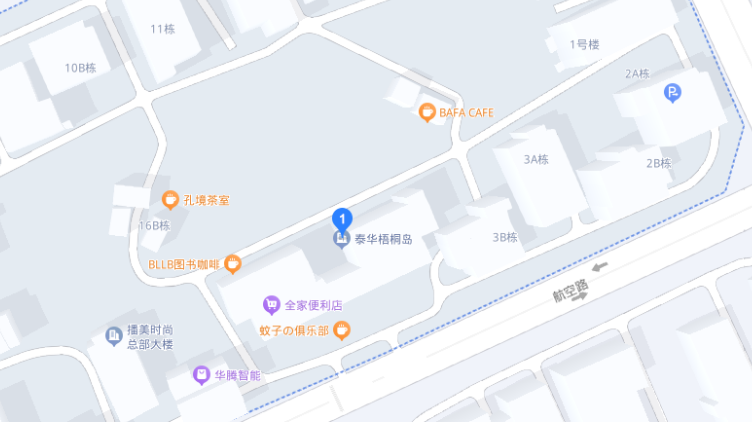
Task: Open the 华腾智能 store marker
Action: coord(201,375)
